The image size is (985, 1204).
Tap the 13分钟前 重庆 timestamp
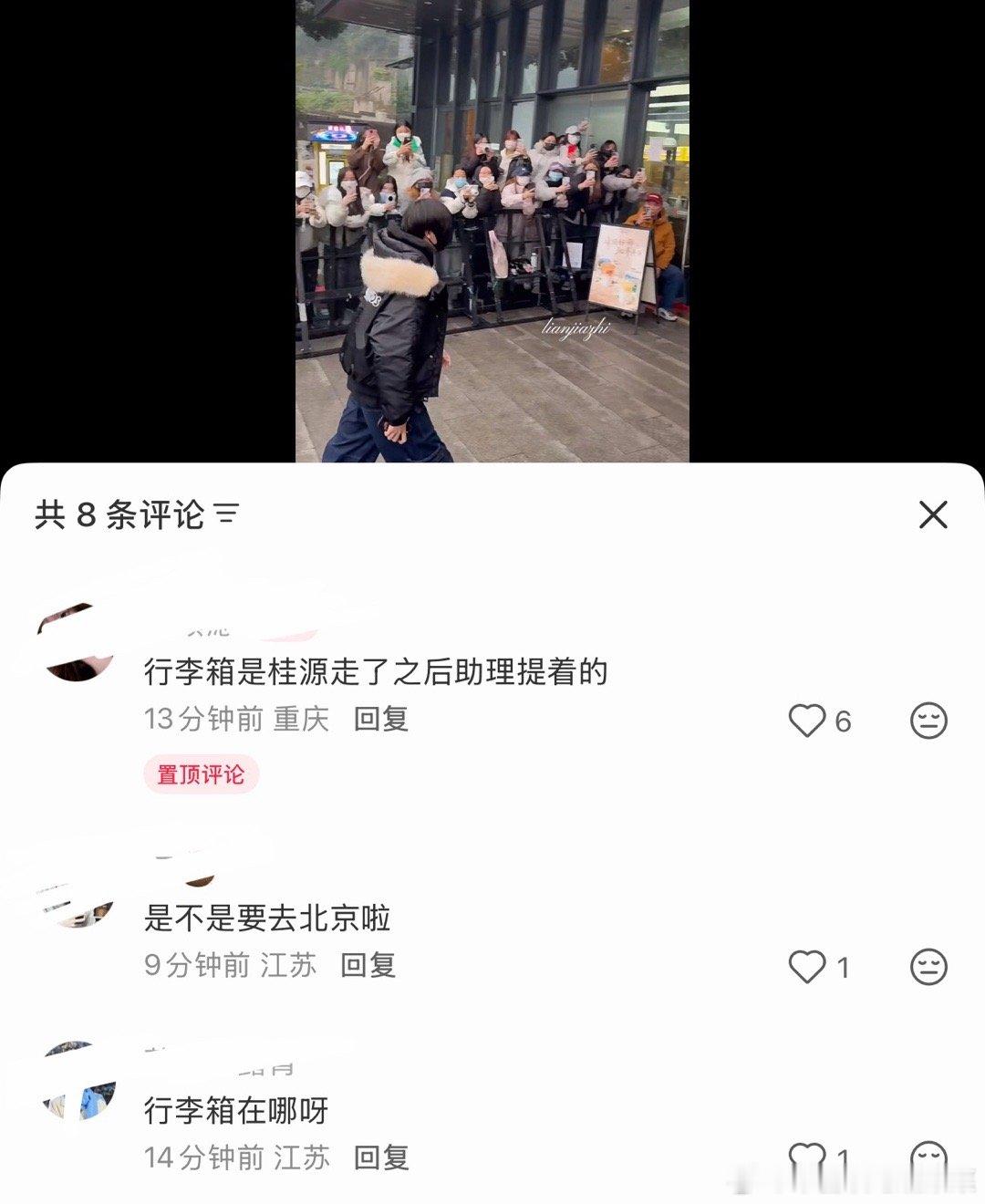(x=233, y=721)
